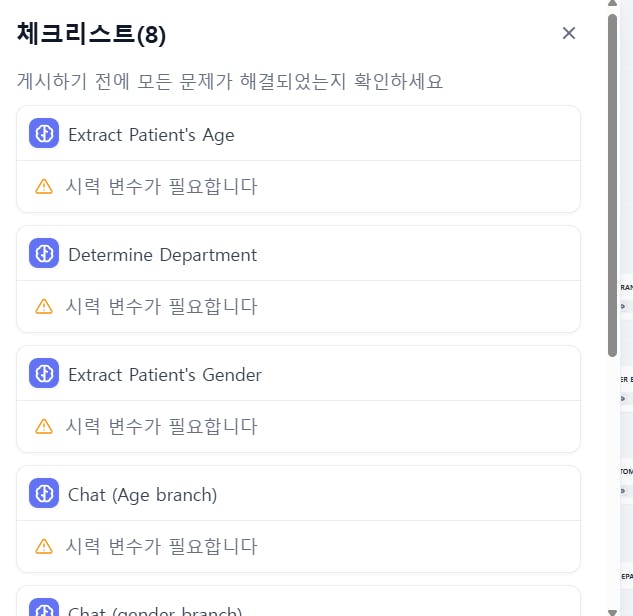Open the Extract Patient's Age item
The image size is (633, 616).
[151, 134]
